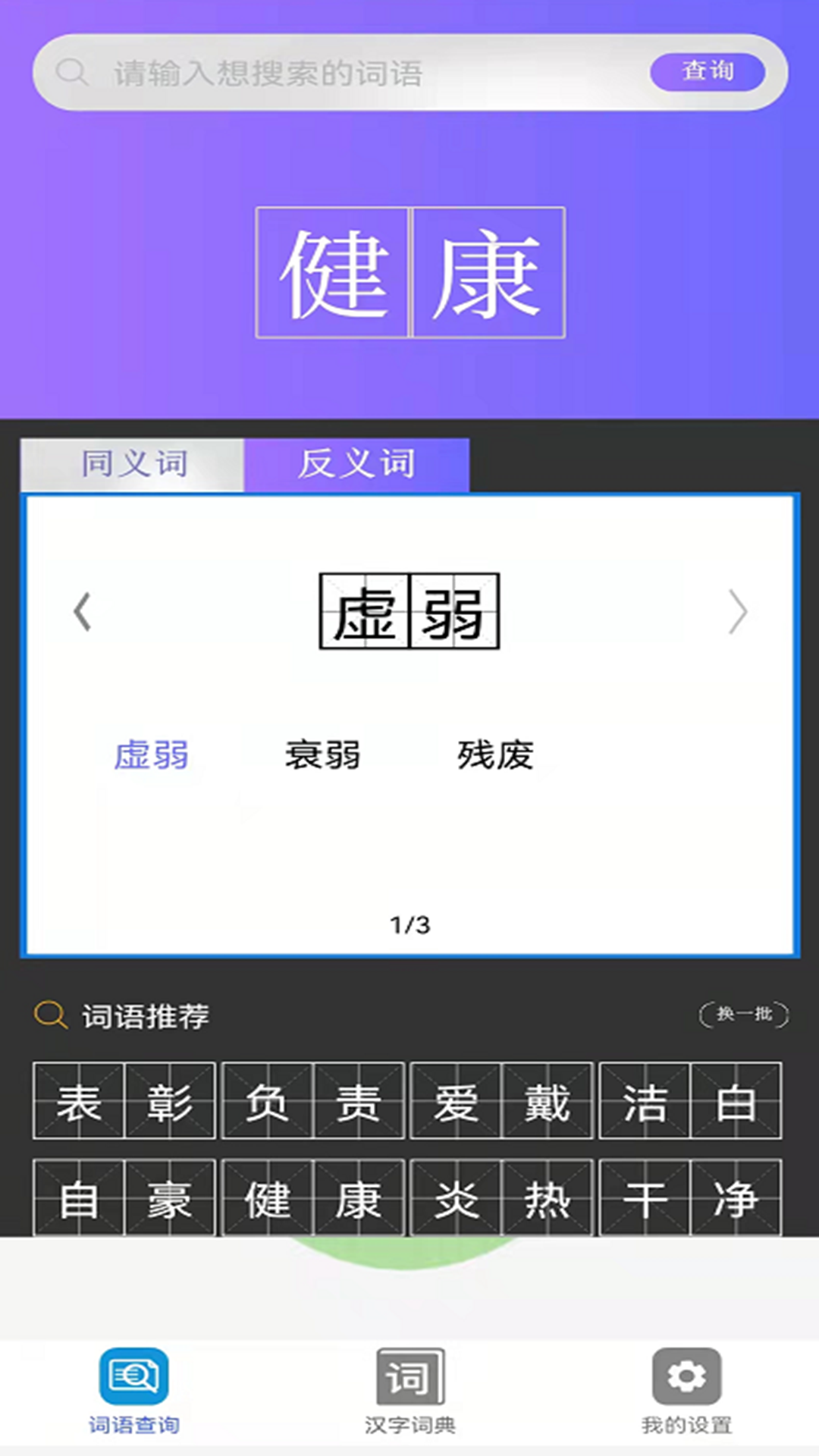
Task: Open the recommended word 爱戴
Action: pyautogui.click(x=501, y=1101)
